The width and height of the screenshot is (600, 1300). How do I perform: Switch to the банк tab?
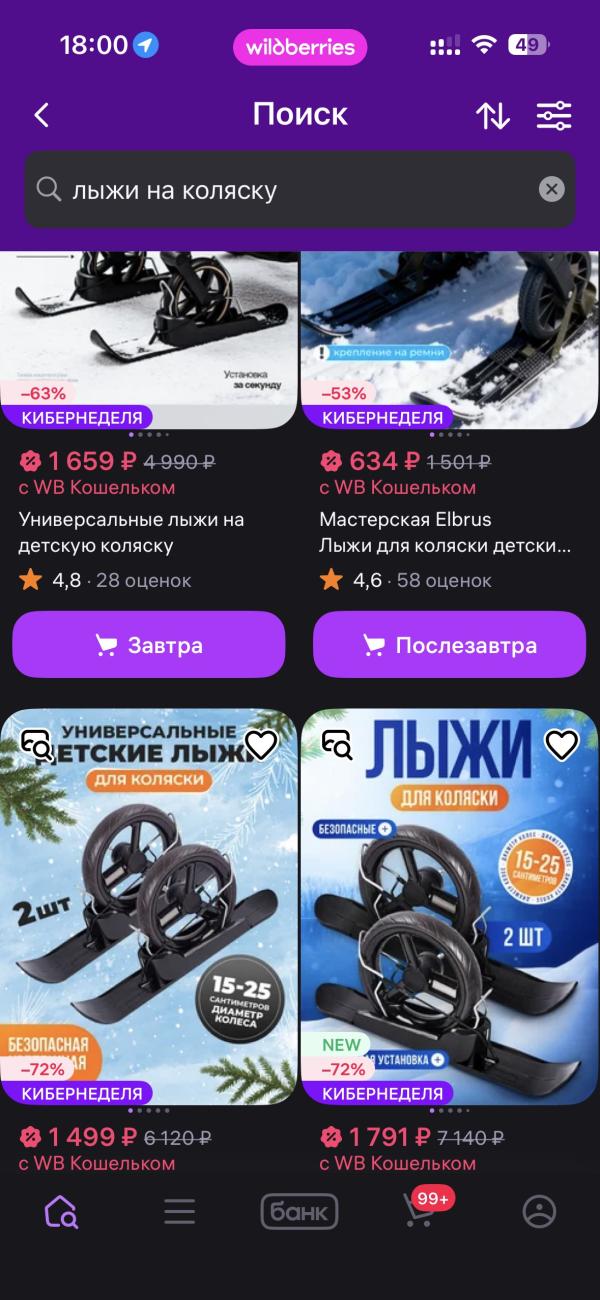(x=300, y=1212)
